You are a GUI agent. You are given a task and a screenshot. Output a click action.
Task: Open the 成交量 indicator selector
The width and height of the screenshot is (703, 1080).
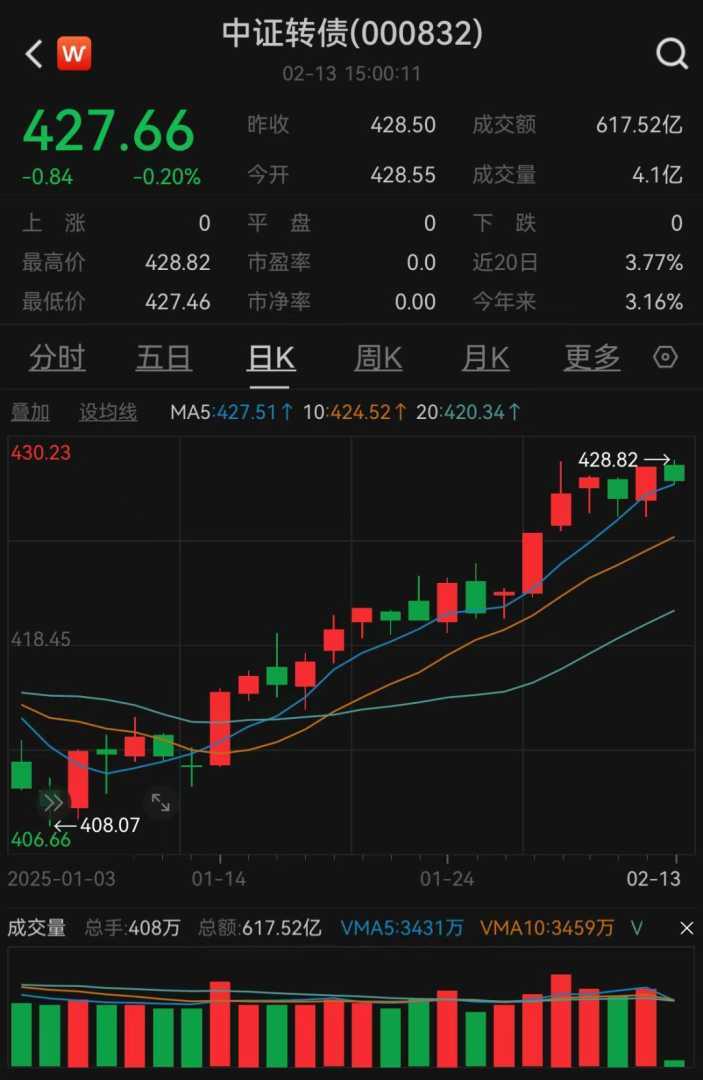(37, 928)
